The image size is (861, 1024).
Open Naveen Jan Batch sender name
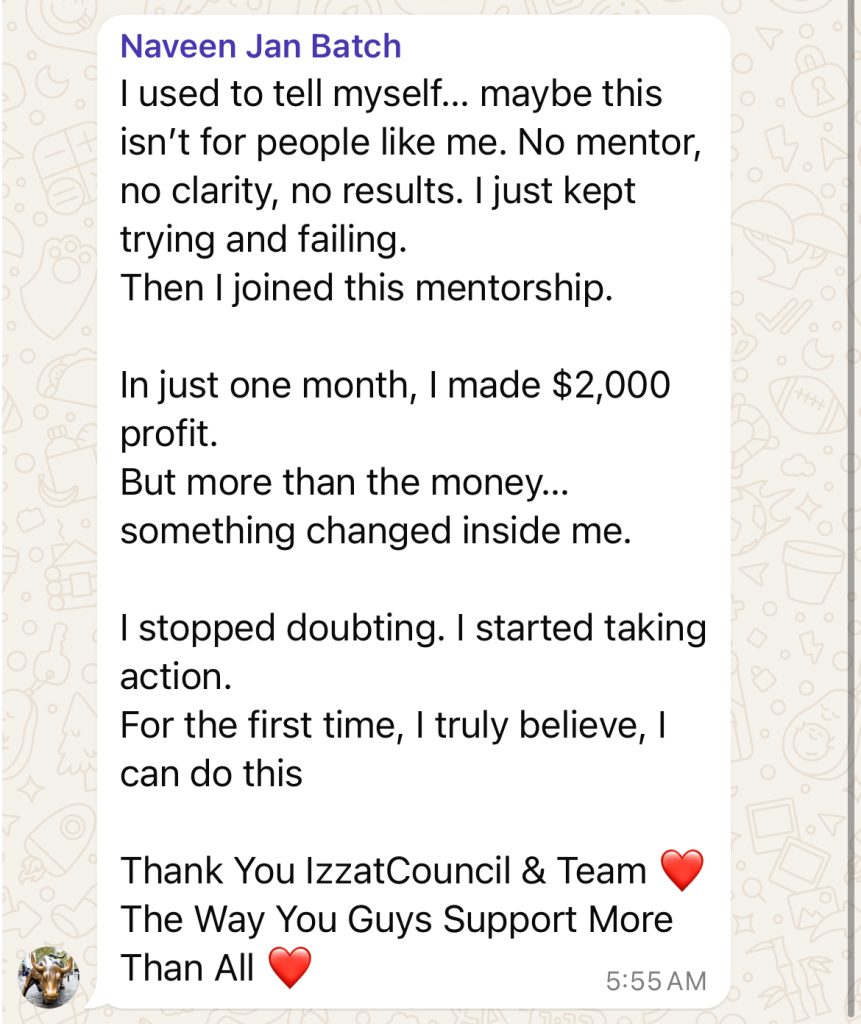(260, 46)
